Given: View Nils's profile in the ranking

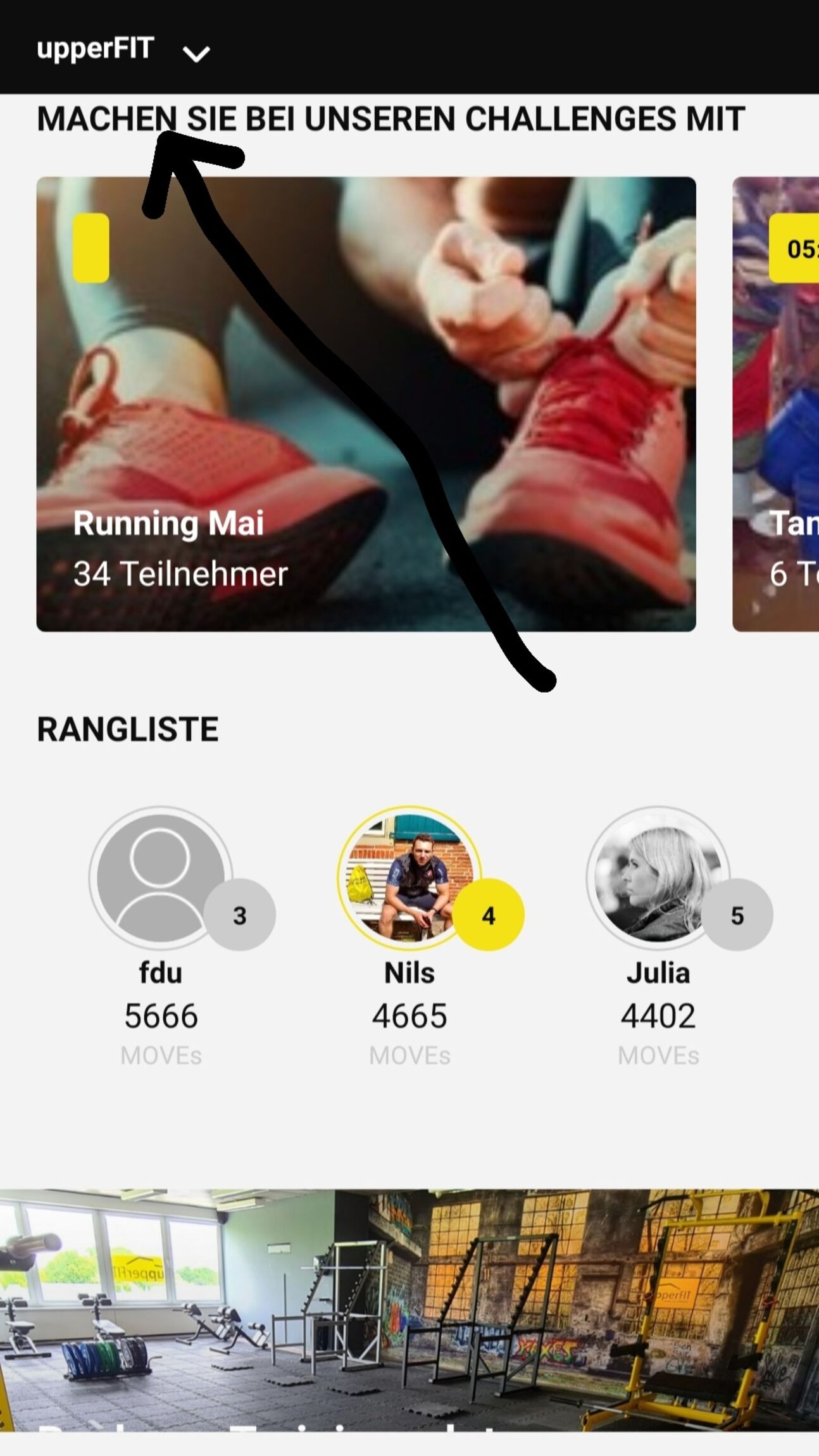Looking at the screenshot, I should tap(409, 878).
